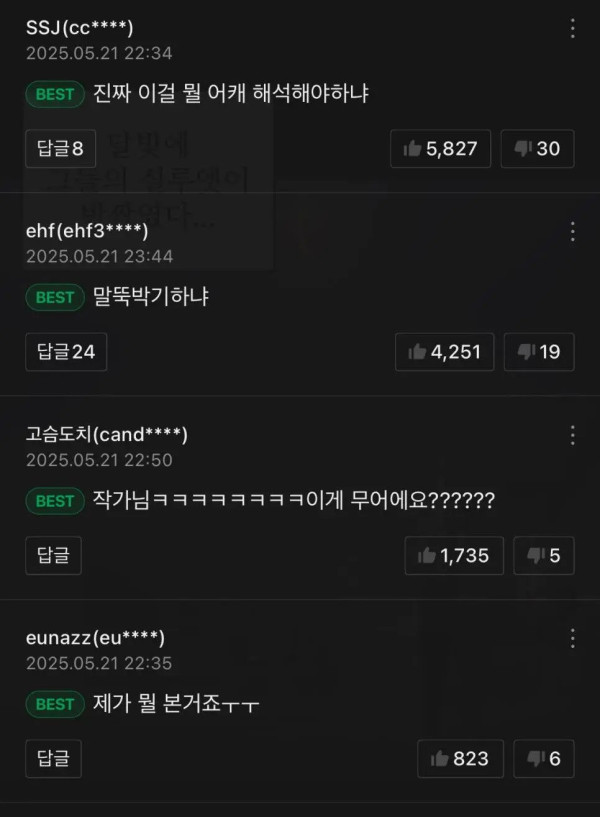Like 고슴도치's comment with 1,735 likes
This screenshot has width=600, height=817.
pyautogui.click(x=454, y=555)
